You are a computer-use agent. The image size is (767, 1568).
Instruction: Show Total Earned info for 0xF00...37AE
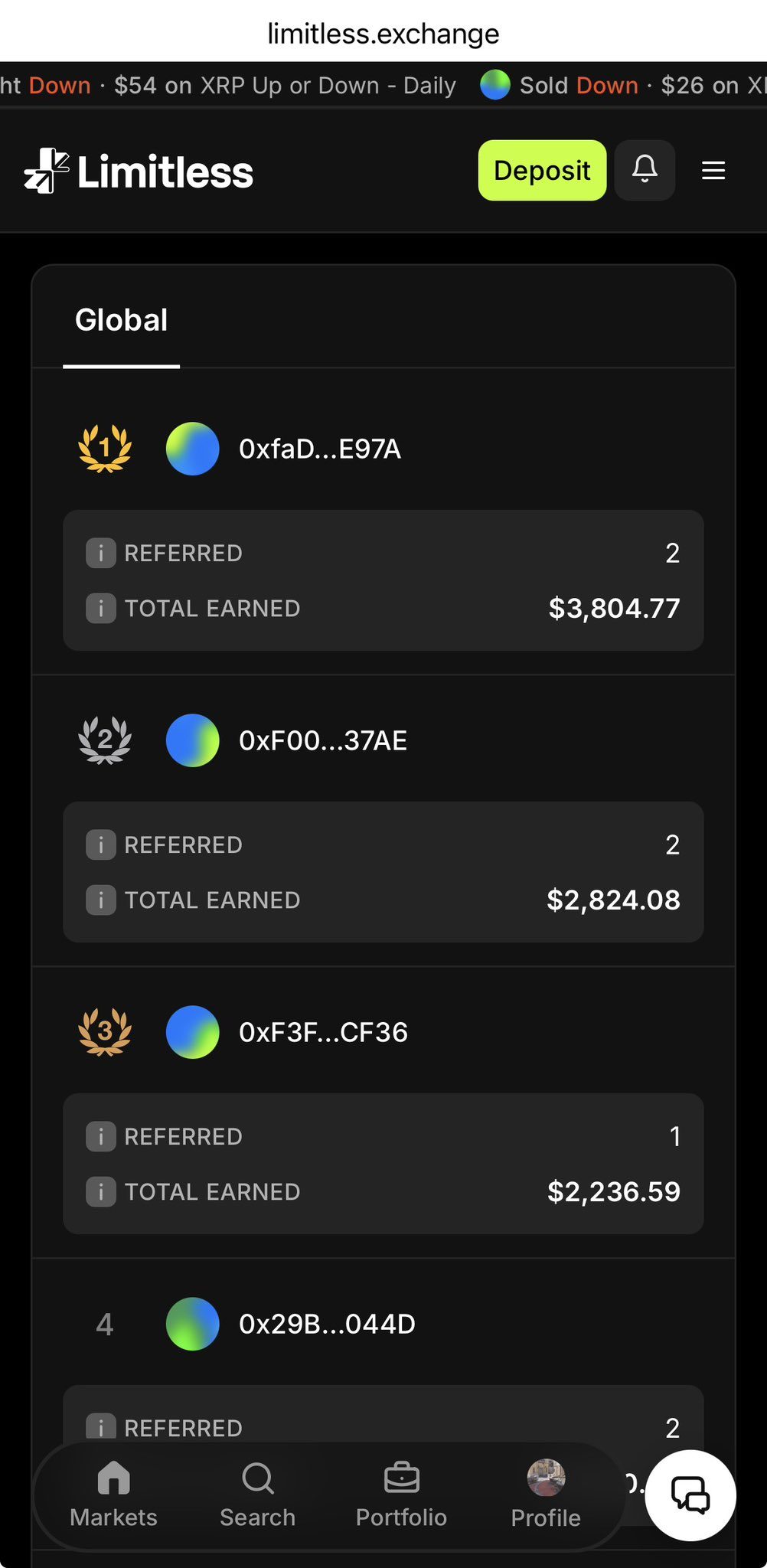(101, 900)
